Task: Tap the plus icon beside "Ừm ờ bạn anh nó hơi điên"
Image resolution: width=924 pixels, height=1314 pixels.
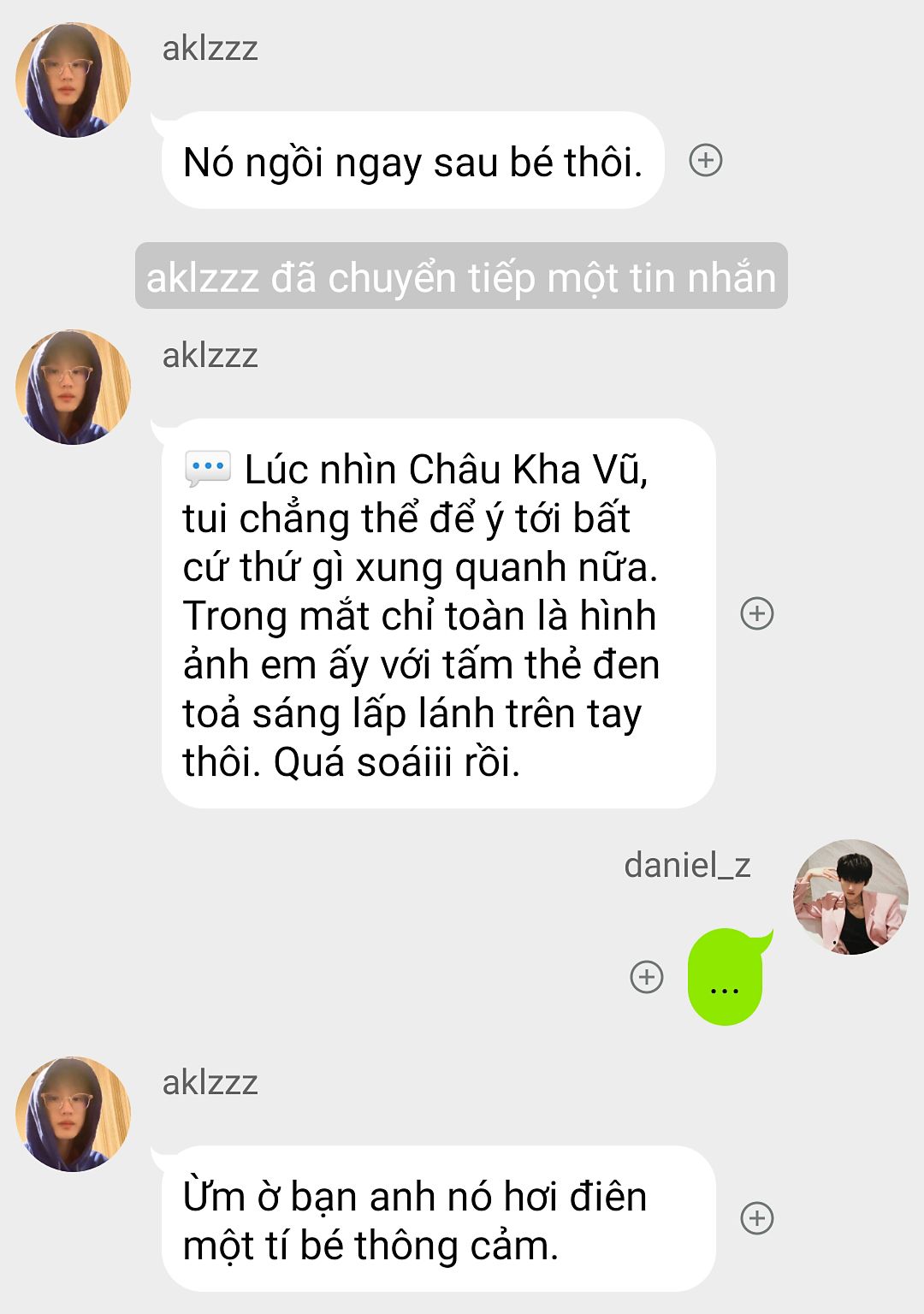Action: point(756,1218)
